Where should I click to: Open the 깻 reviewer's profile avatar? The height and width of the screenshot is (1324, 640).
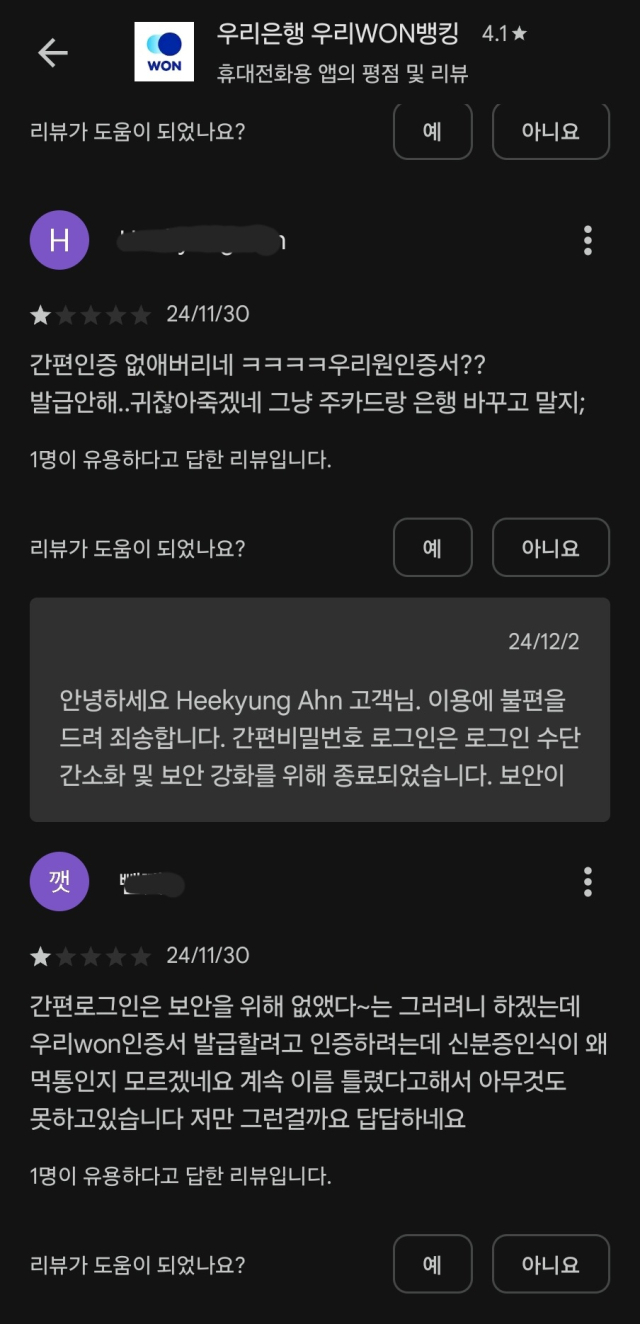tap(59, 881)
